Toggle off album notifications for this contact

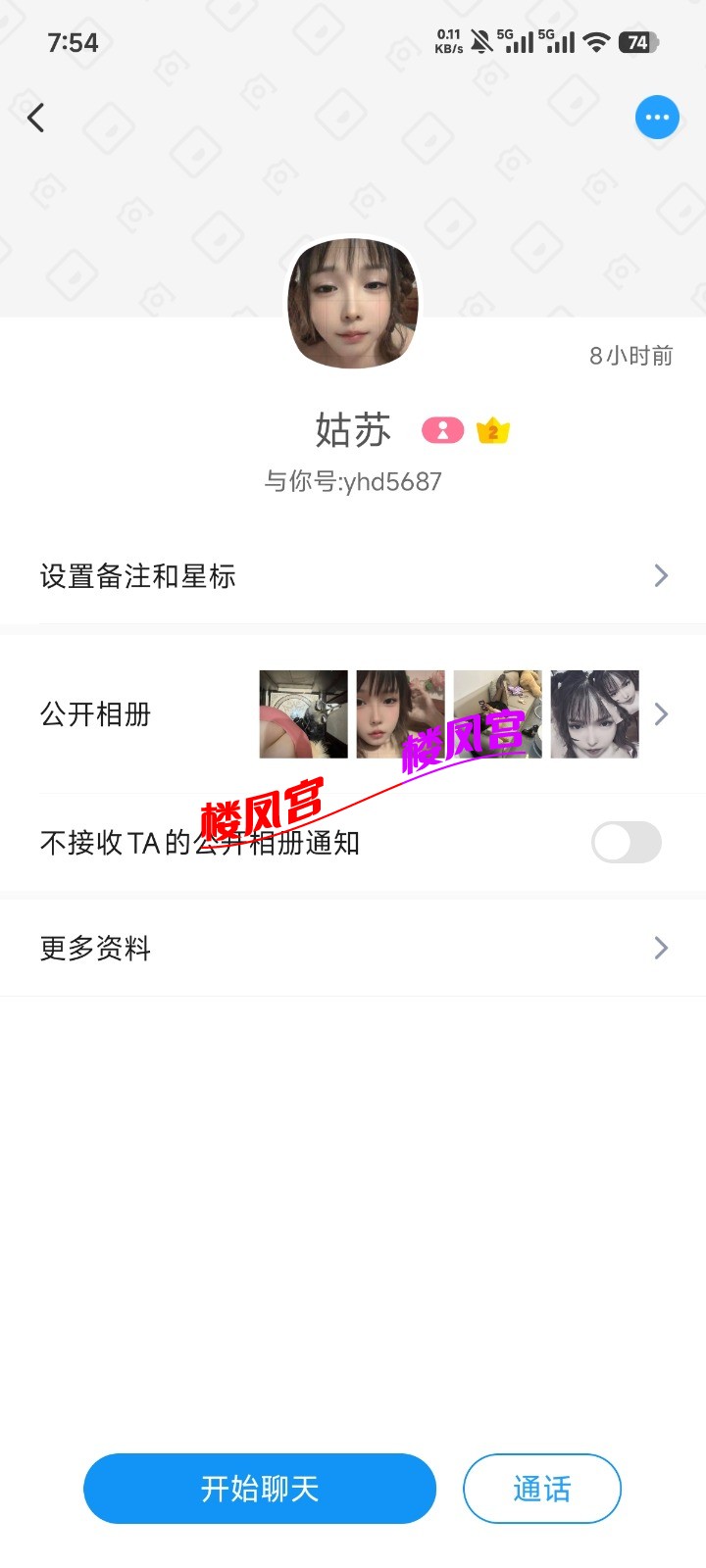(x=626, y=843)
